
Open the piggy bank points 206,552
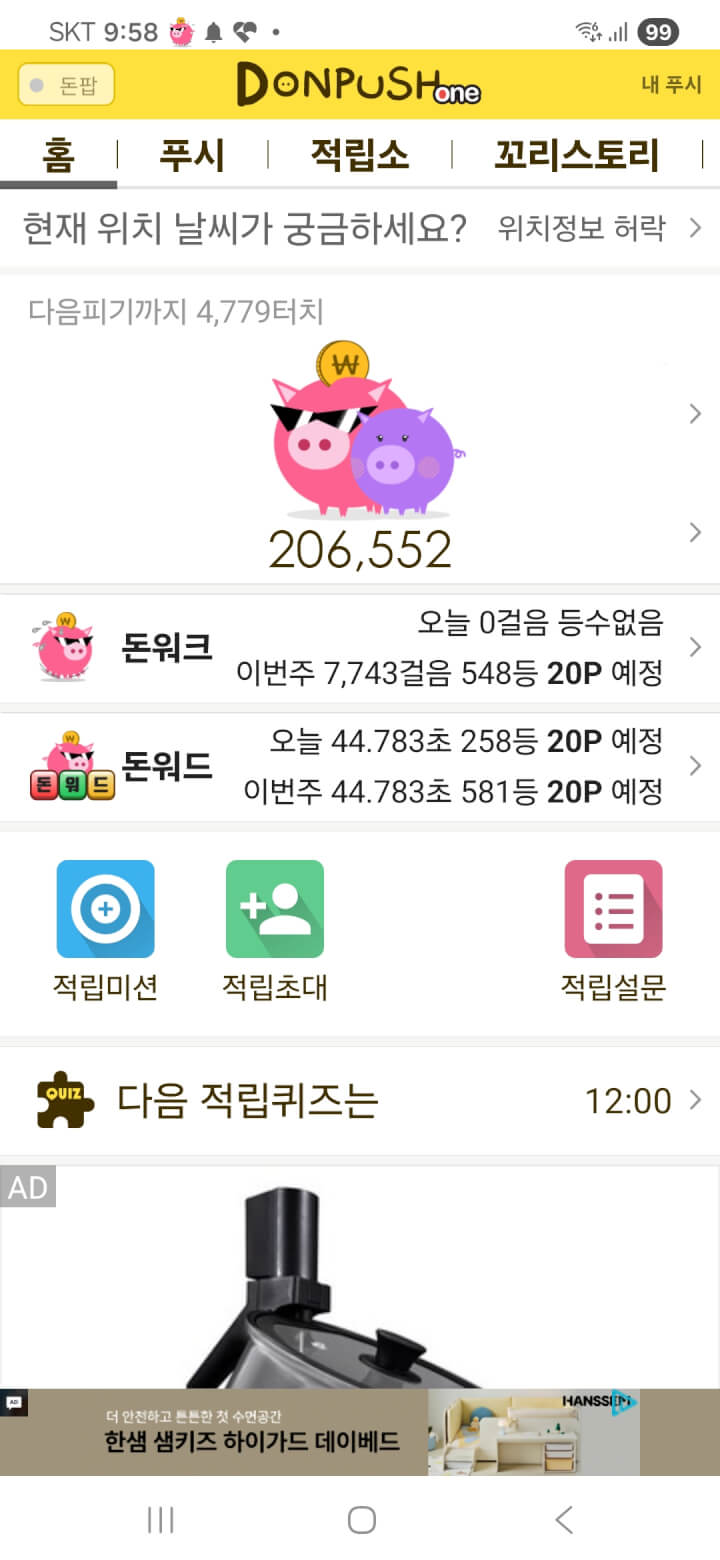(360, 548)
